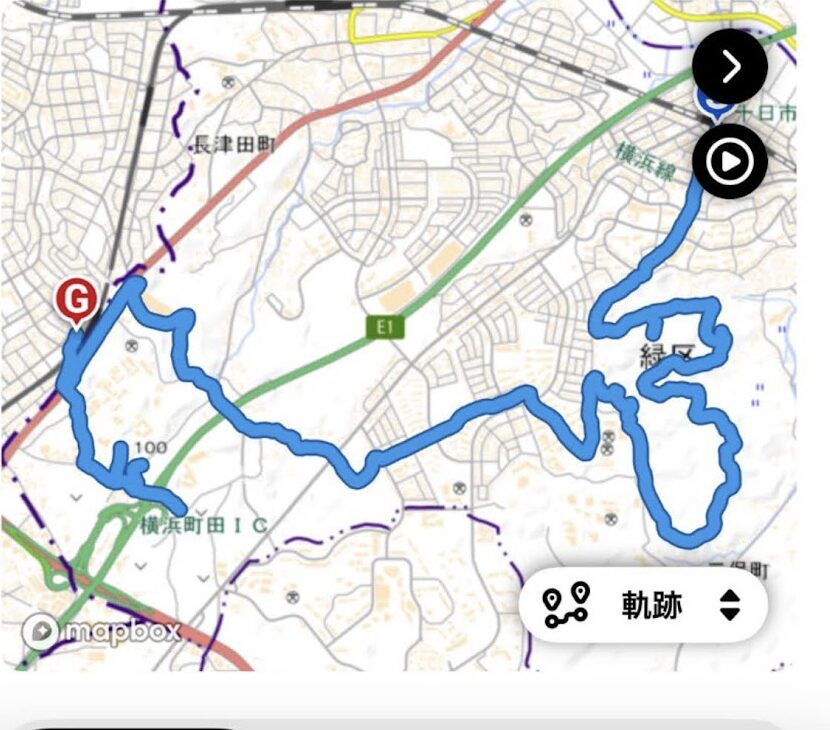This screenshot has width=830, height=730.
Task: Play the route track animation
Action: [x=730, y=161]
